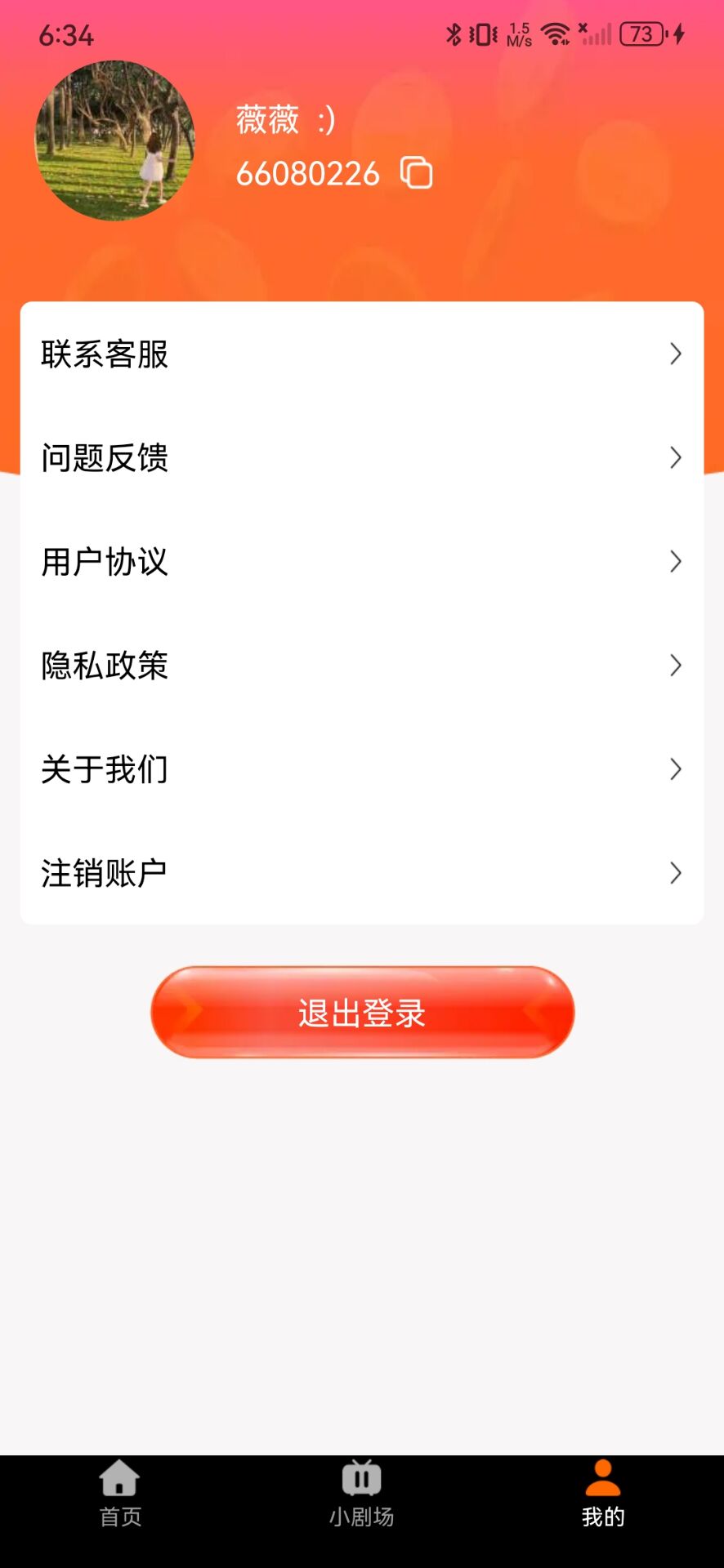
Task: Select 注销账户 (delete account)
Action: tap(361, 872)
